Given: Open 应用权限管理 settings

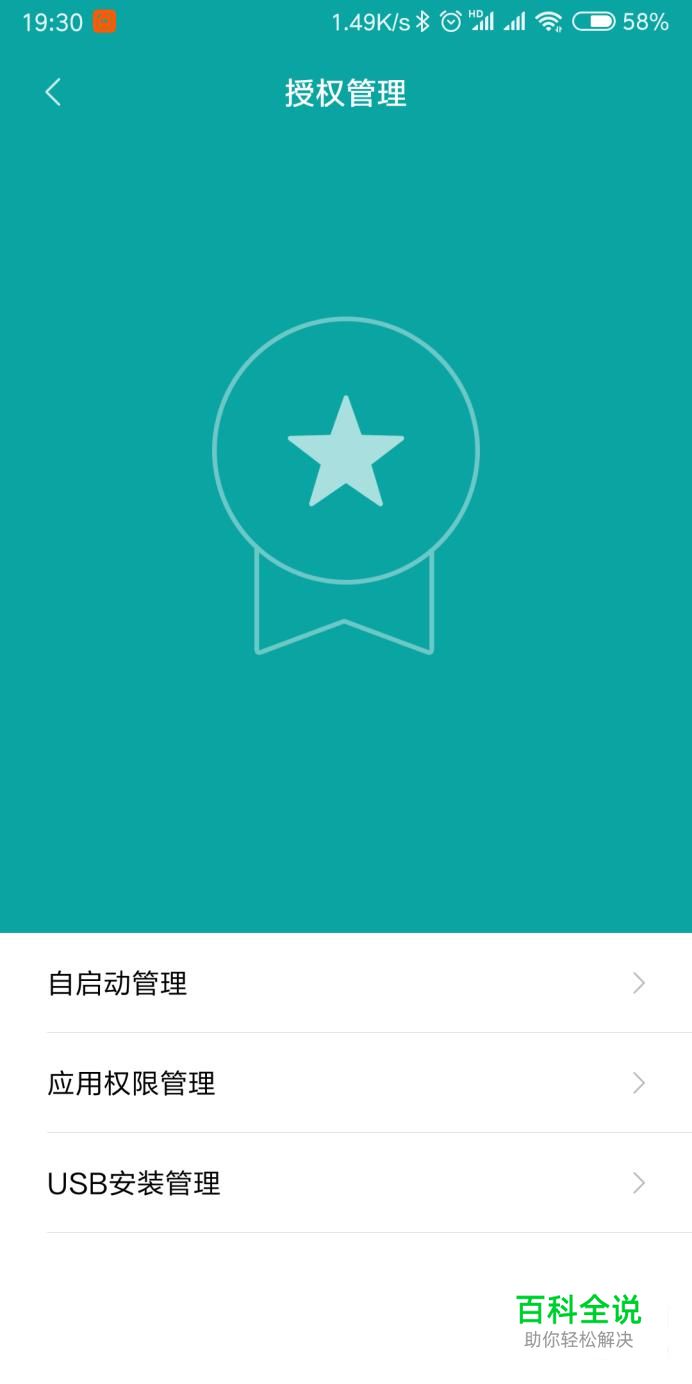Looking at the screenshot, I should click(345, 1083).
